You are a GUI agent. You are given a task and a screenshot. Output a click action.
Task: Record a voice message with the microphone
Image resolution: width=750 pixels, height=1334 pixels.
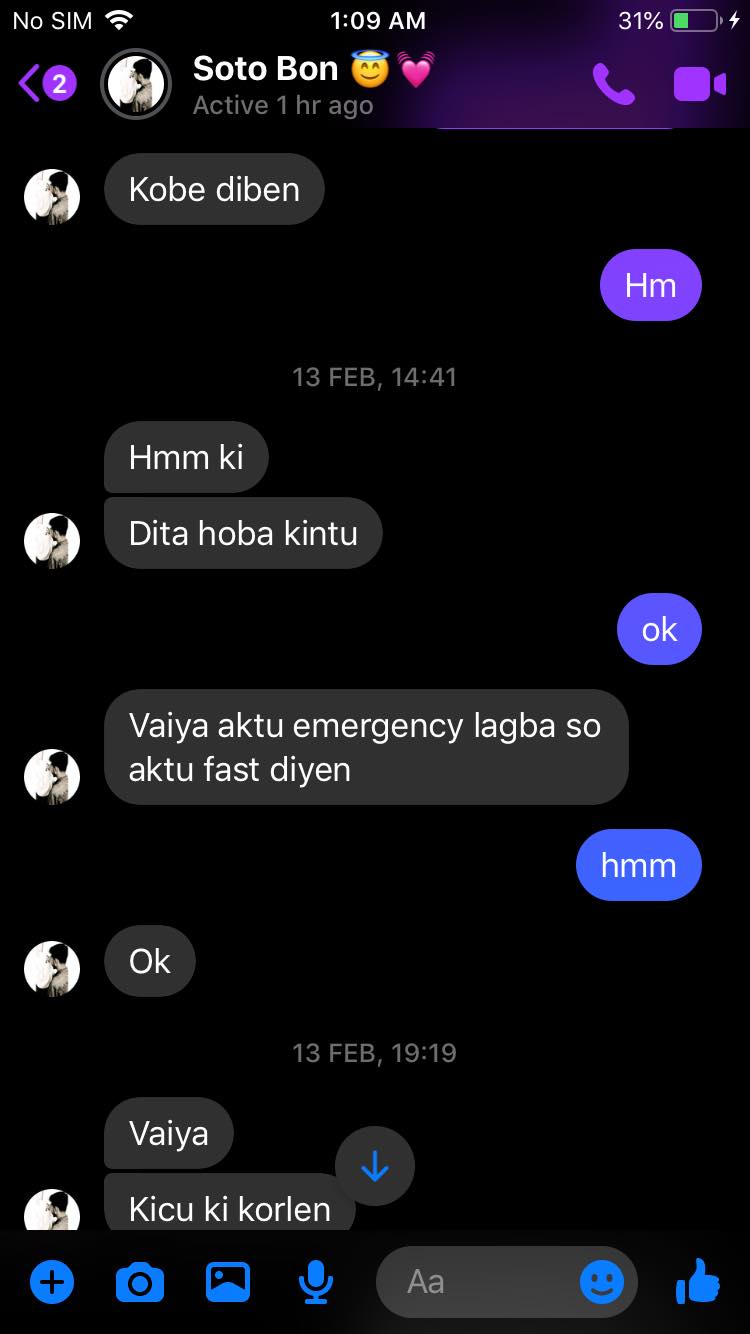pos(316,1282)
